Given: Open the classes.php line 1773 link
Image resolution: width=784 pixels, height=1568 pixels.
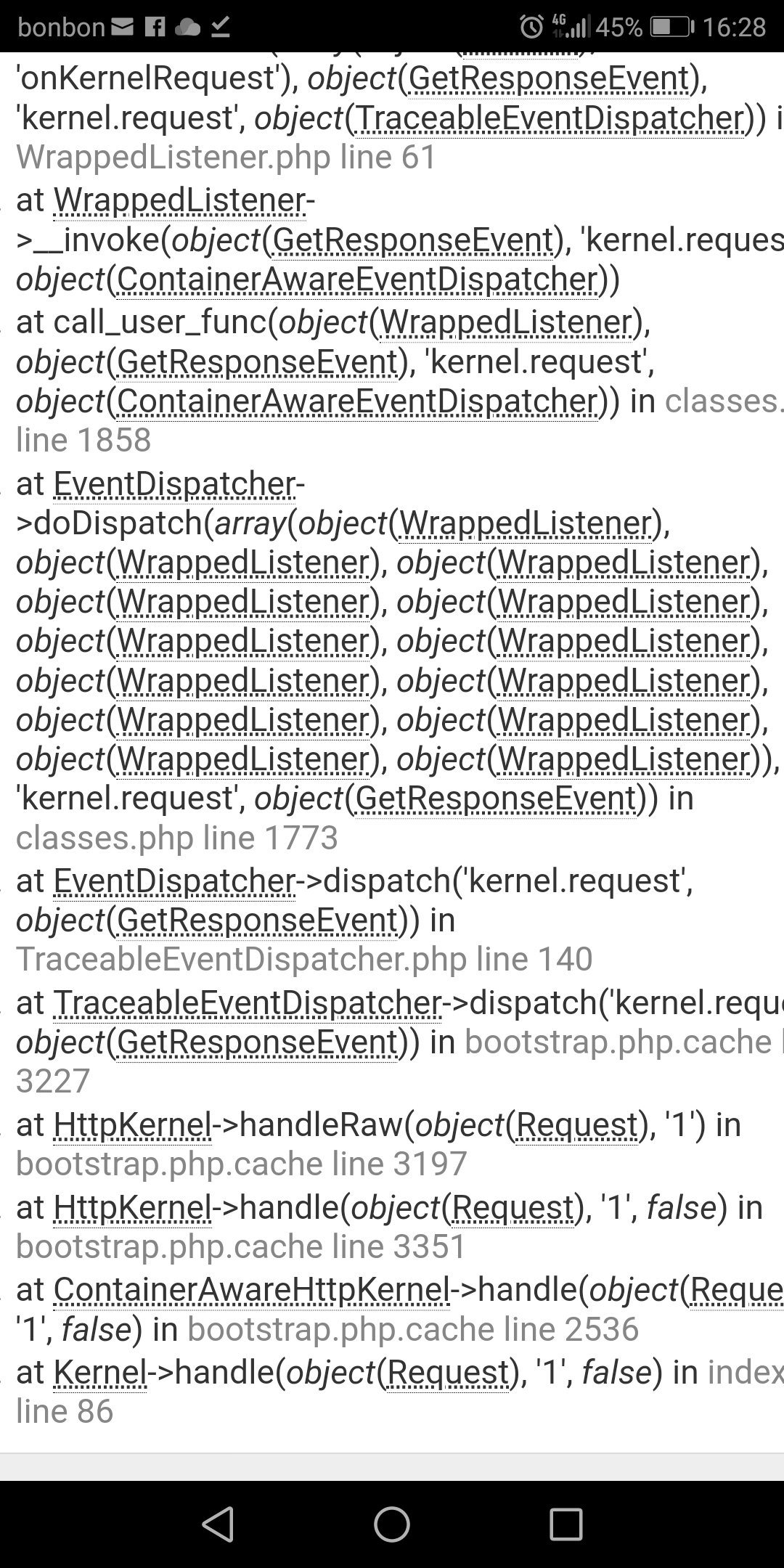Looking at the screenshot, I should [x=177, y=838].
